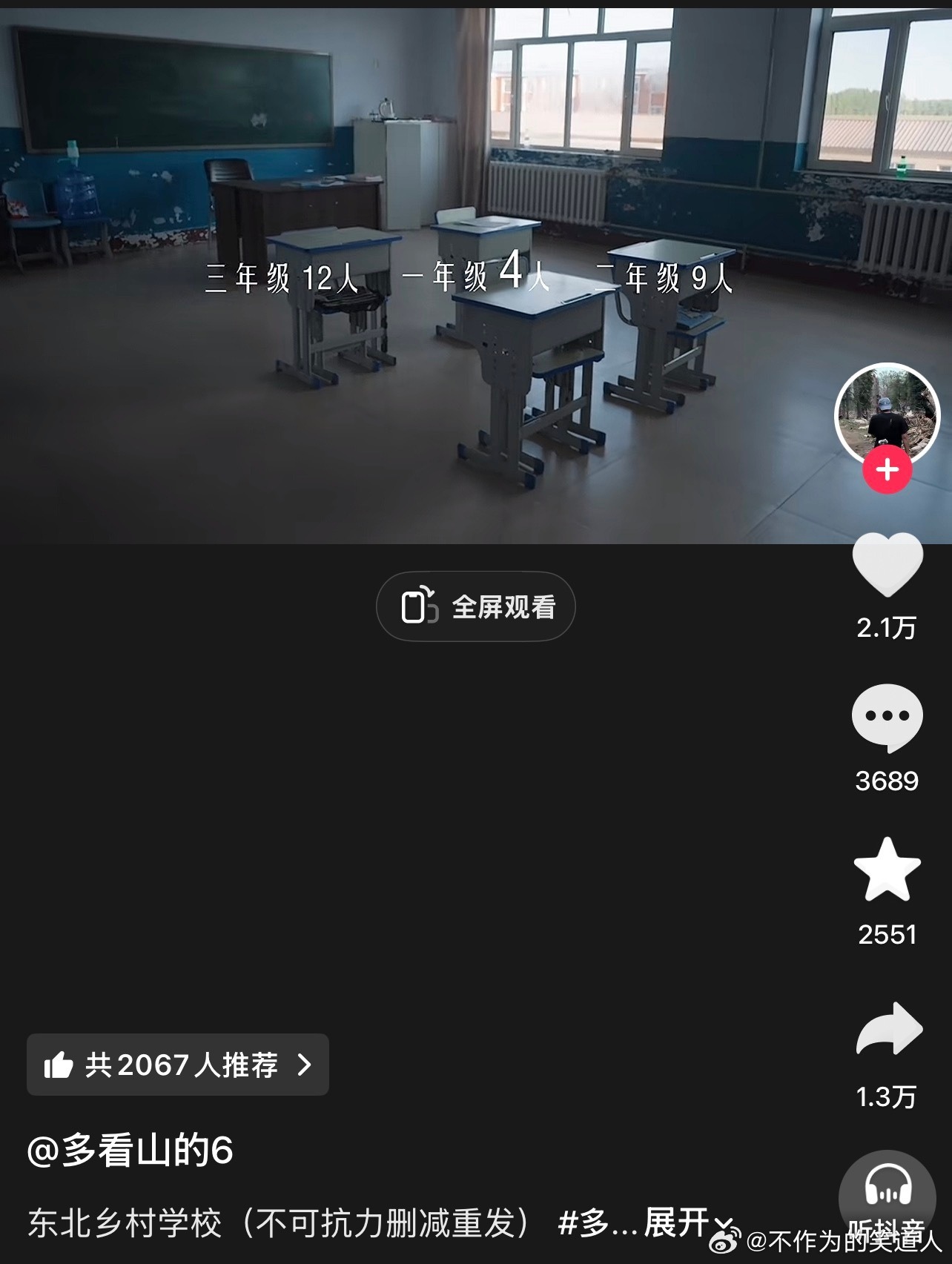This screenshot has height=1264, width=952.
Task: Tap the 全屏观看 full-screen button
Action: (x=476, y=606)
